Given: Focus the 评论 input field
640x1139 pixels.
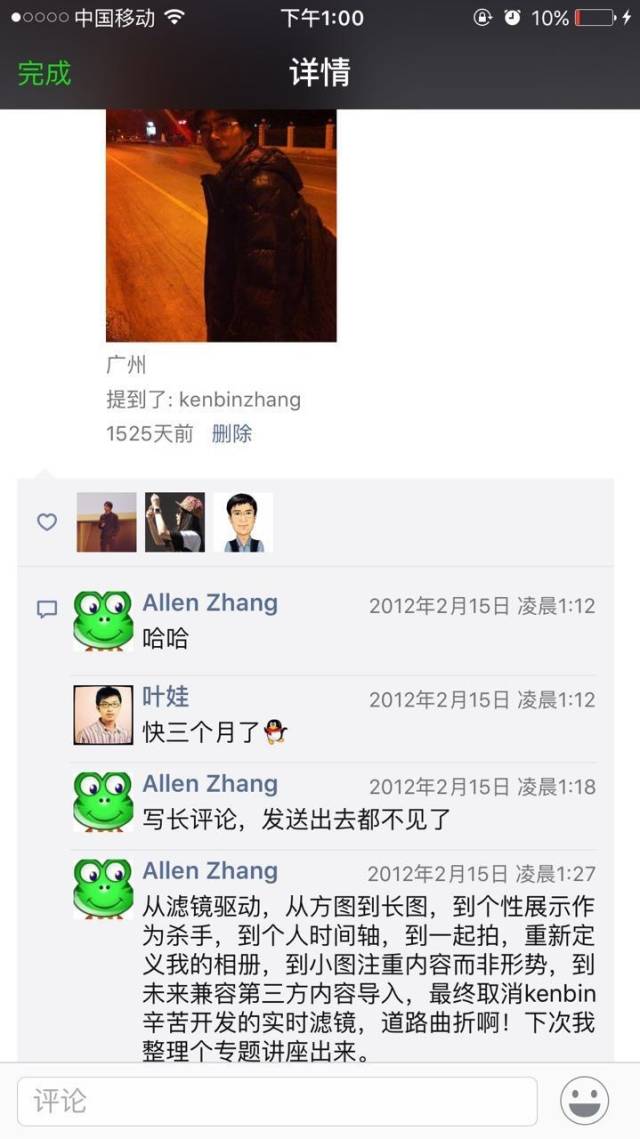Looking at the screenshot, I should [277, 1101].
